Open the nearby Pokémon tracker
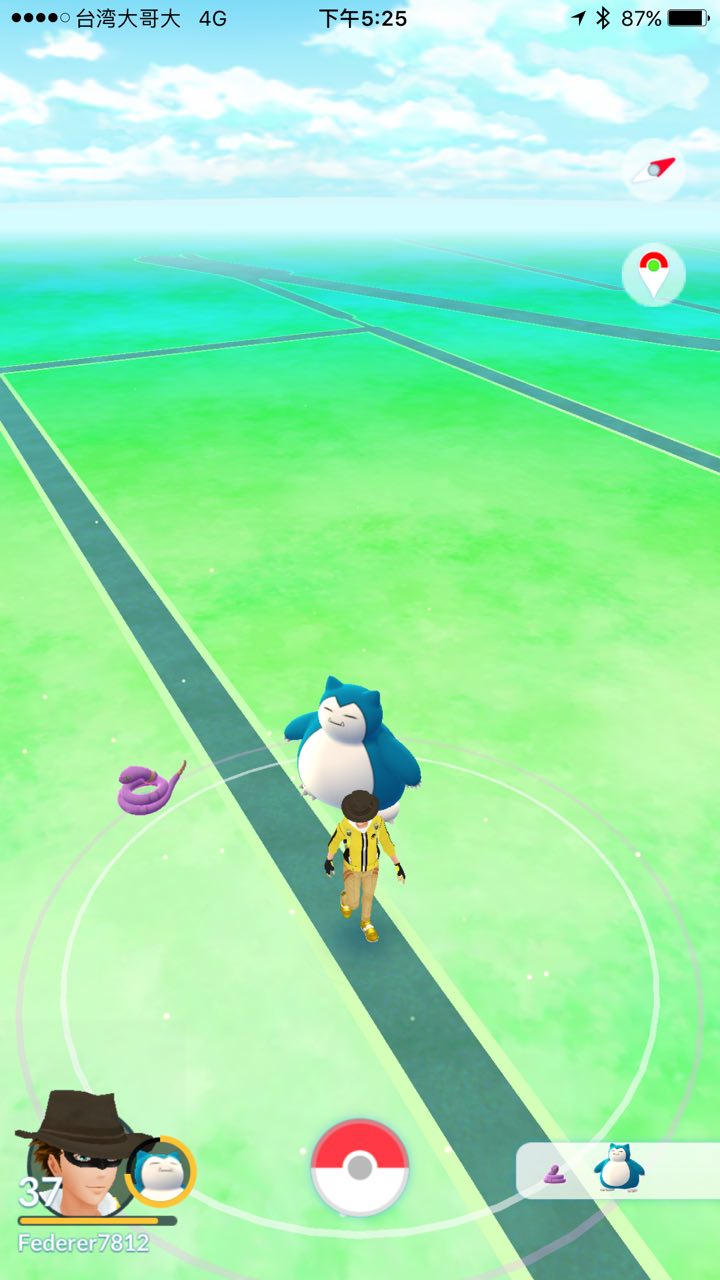The height and width of the screenshot is (1280, 720). [616, 1170]
